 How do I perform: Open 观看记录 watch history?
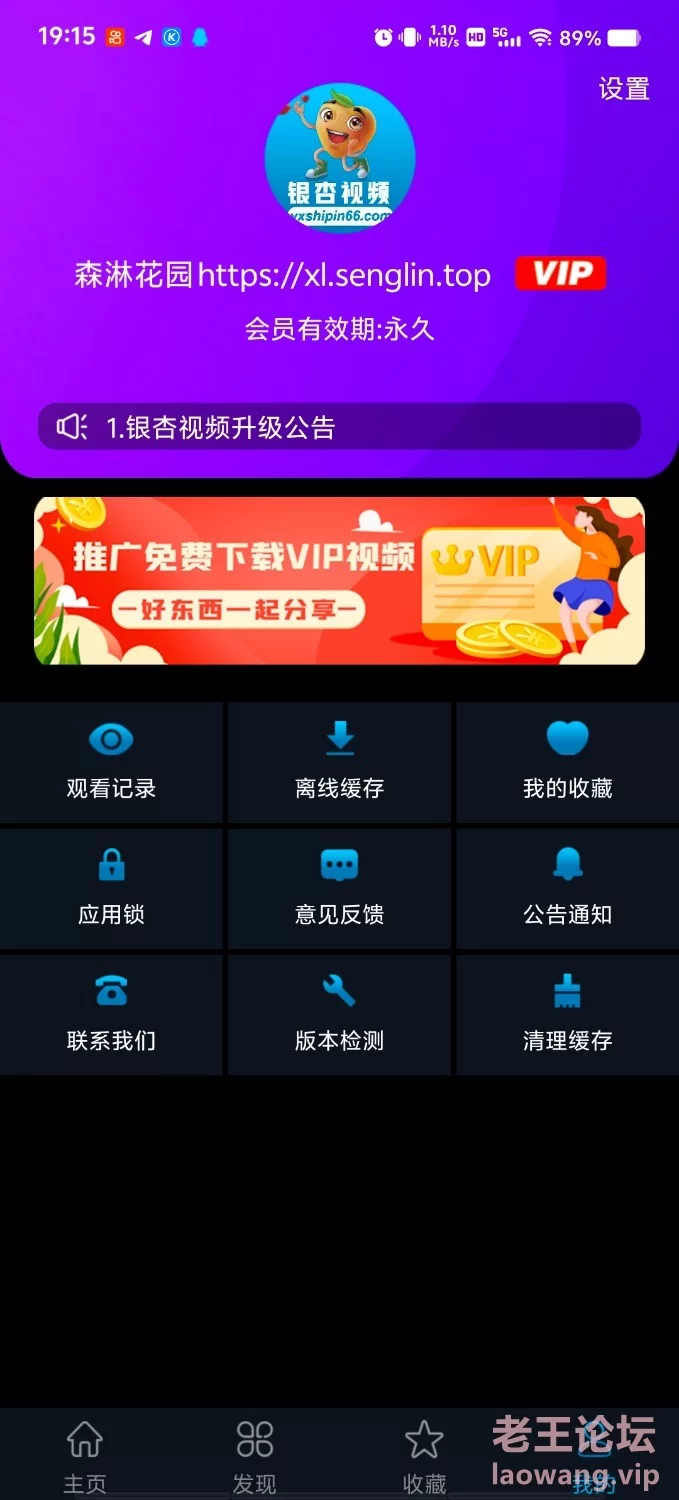111,762
